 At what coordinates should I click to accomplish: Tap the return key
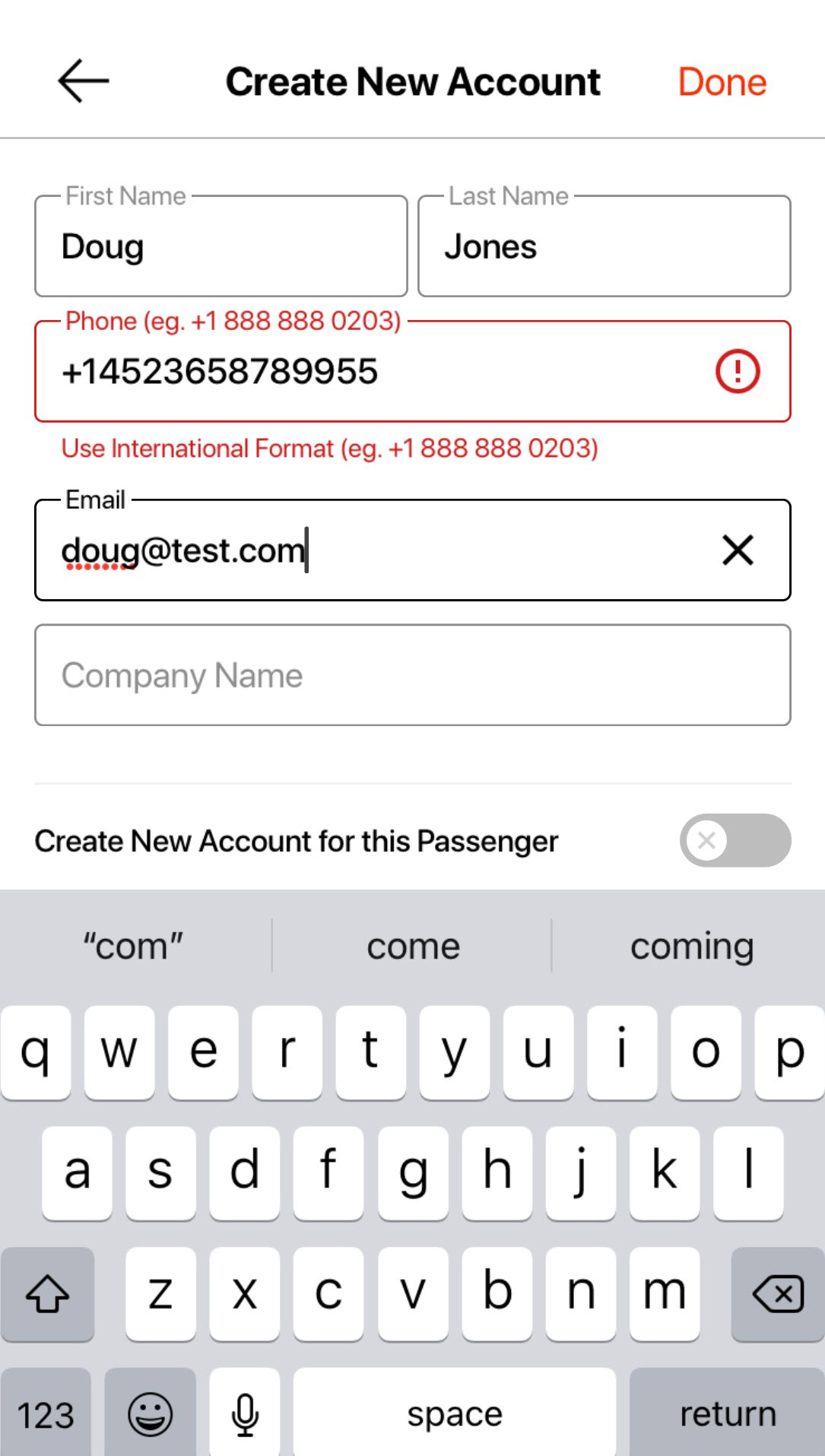point(728,1414)
